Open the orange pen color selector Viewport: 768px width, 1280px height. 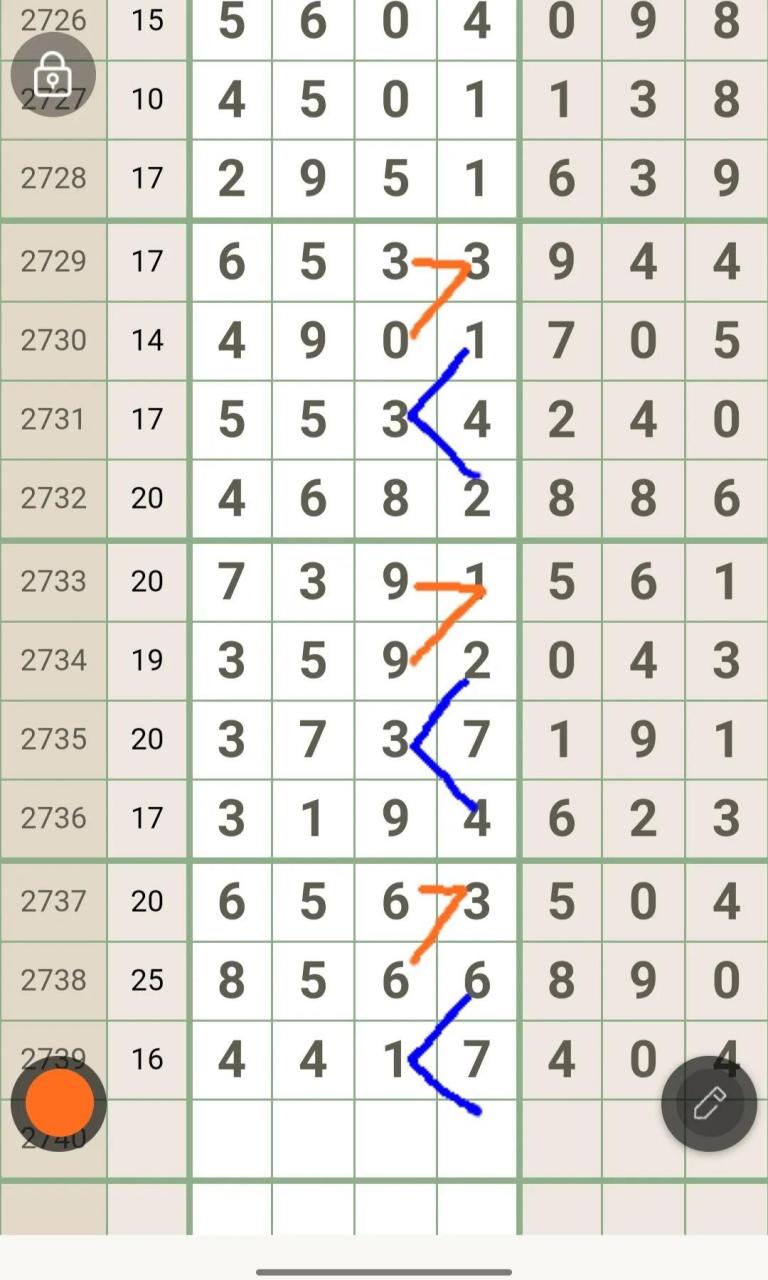pos(59,1103)
